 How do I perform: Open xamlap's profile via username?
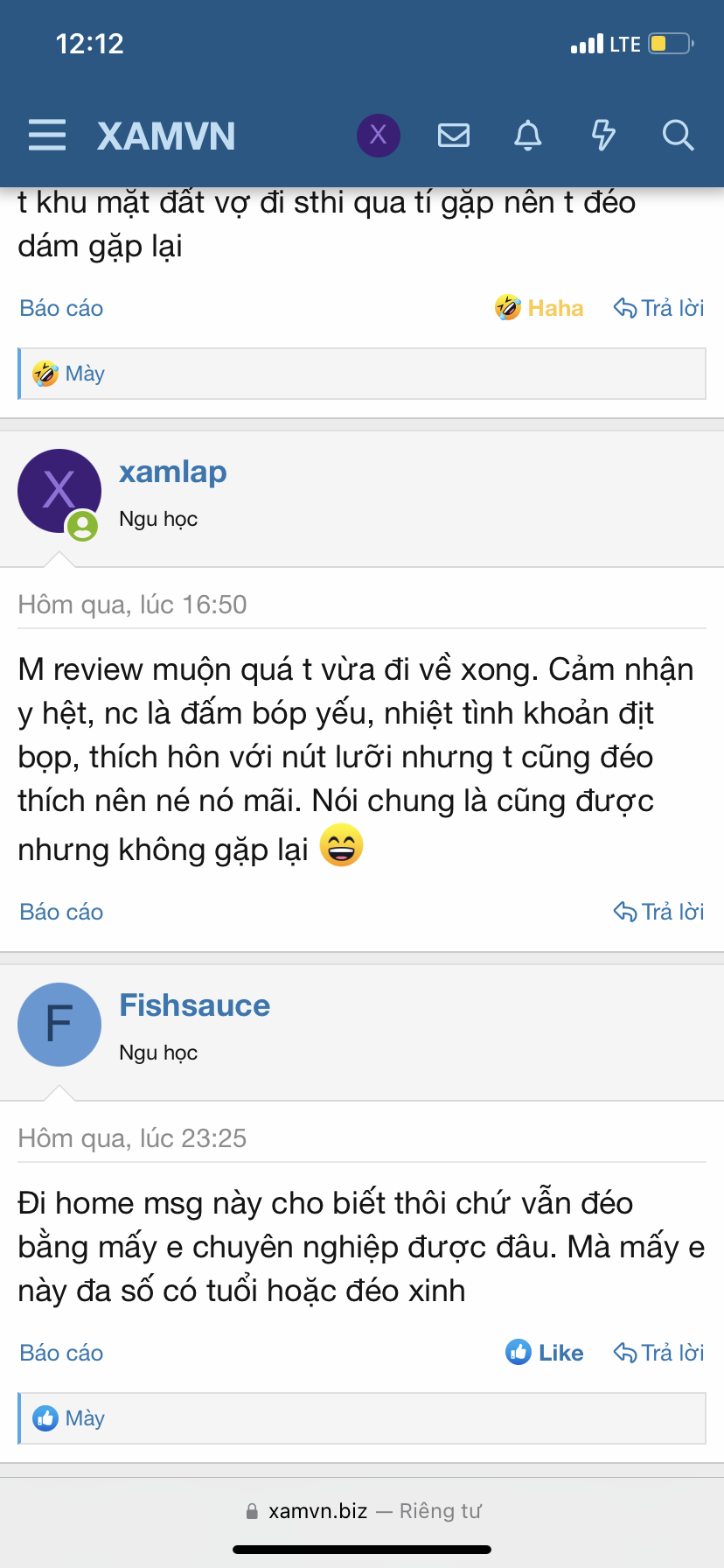tap(173, 472)
